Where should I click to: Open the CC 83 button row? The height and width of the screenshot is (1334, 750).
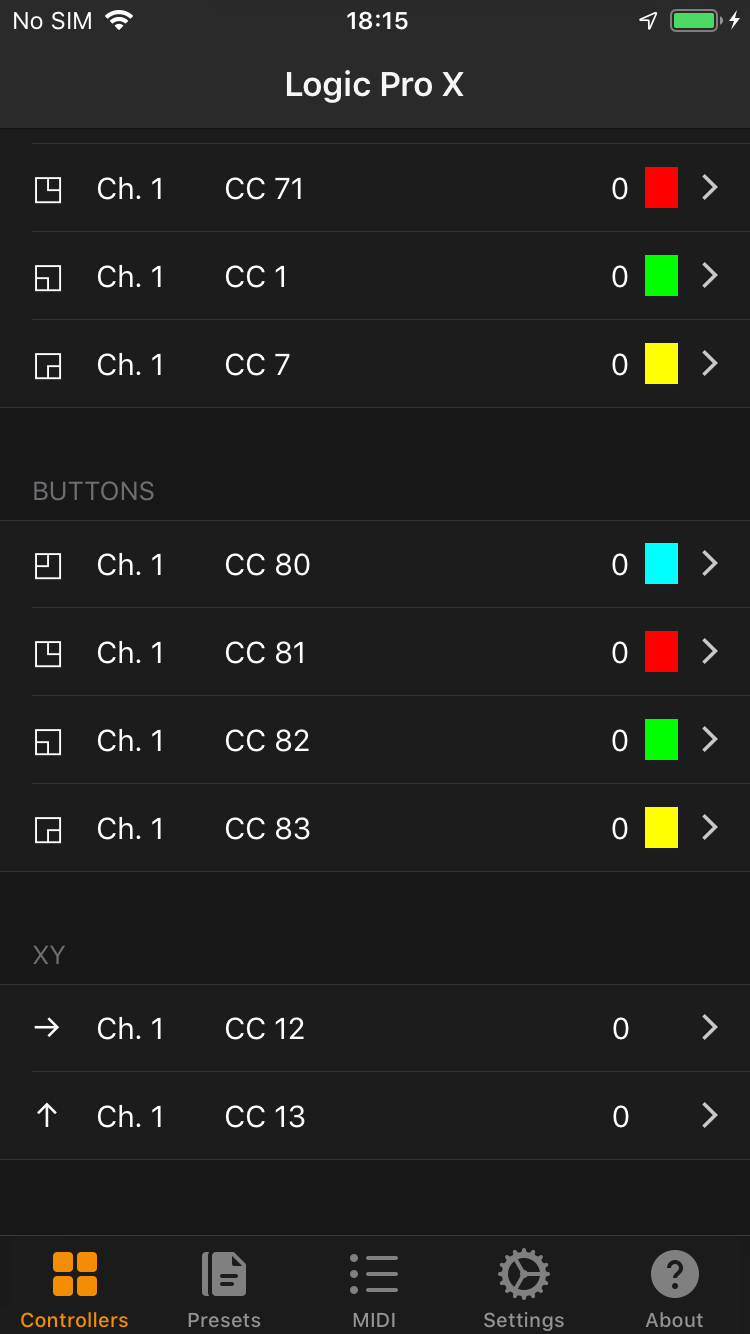point(375,828)
